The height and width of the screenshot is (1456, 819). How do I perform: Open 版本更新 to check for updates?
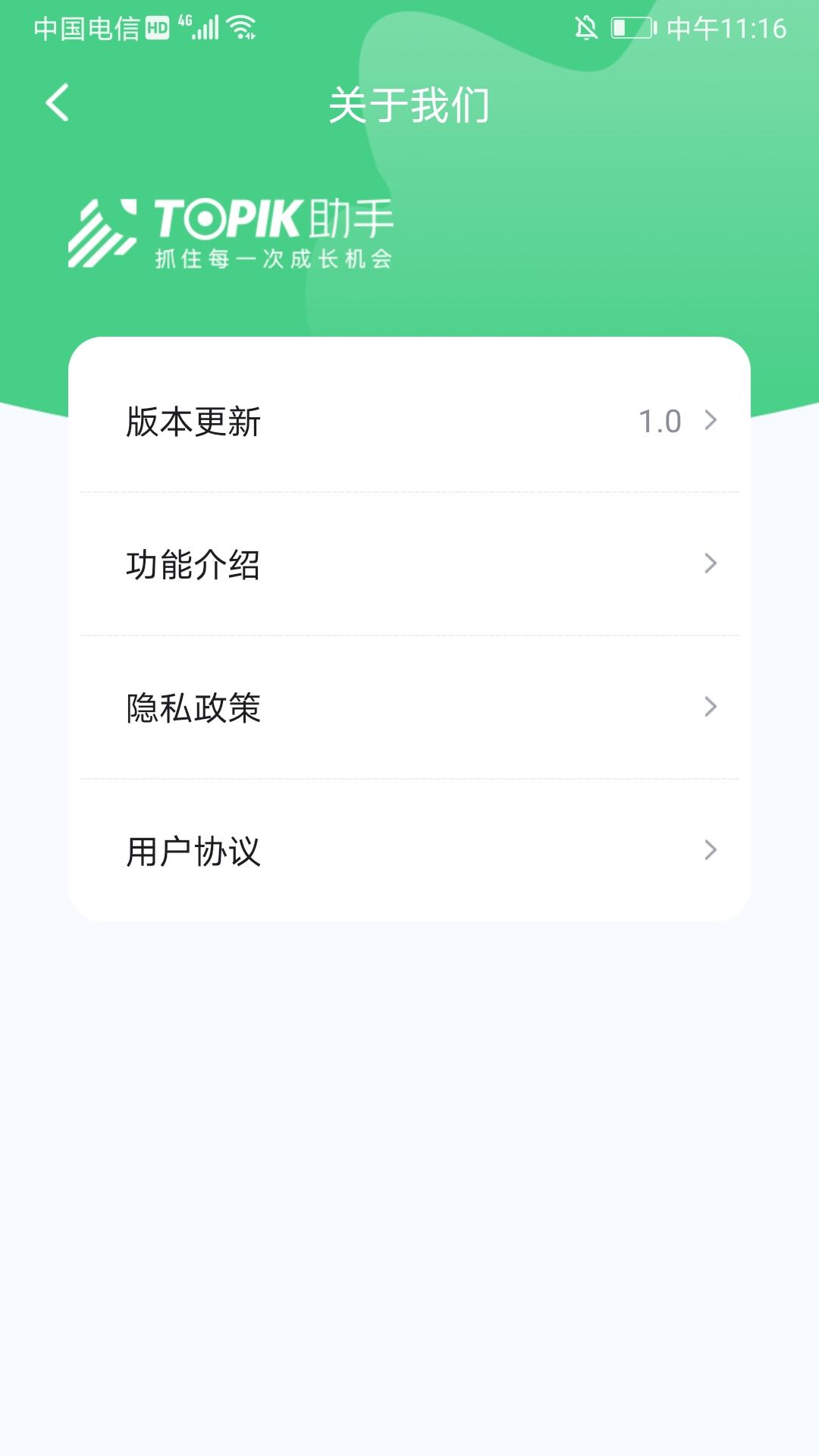[x=409, y=422]
